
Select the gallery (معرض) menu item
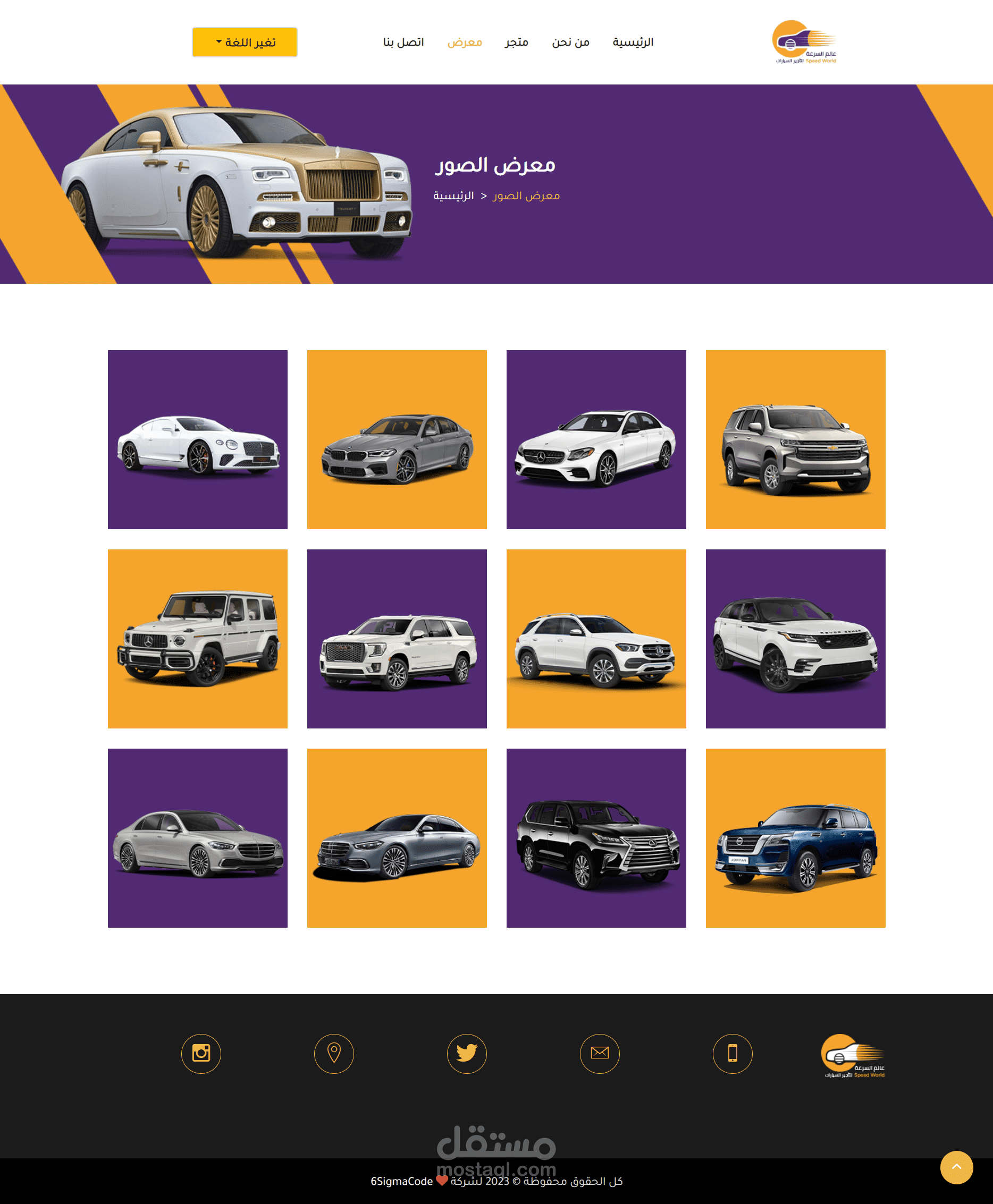click(465, 43)
